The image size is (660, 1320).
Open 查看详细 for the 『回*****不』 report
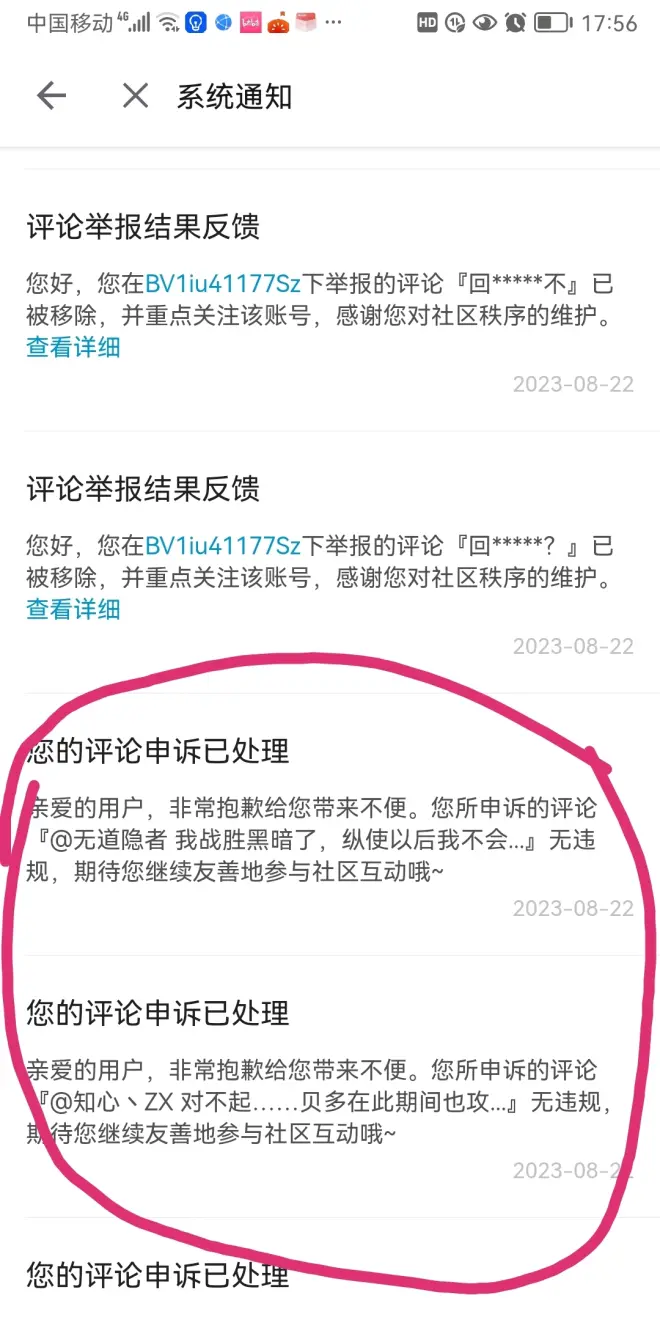[73, 347]
